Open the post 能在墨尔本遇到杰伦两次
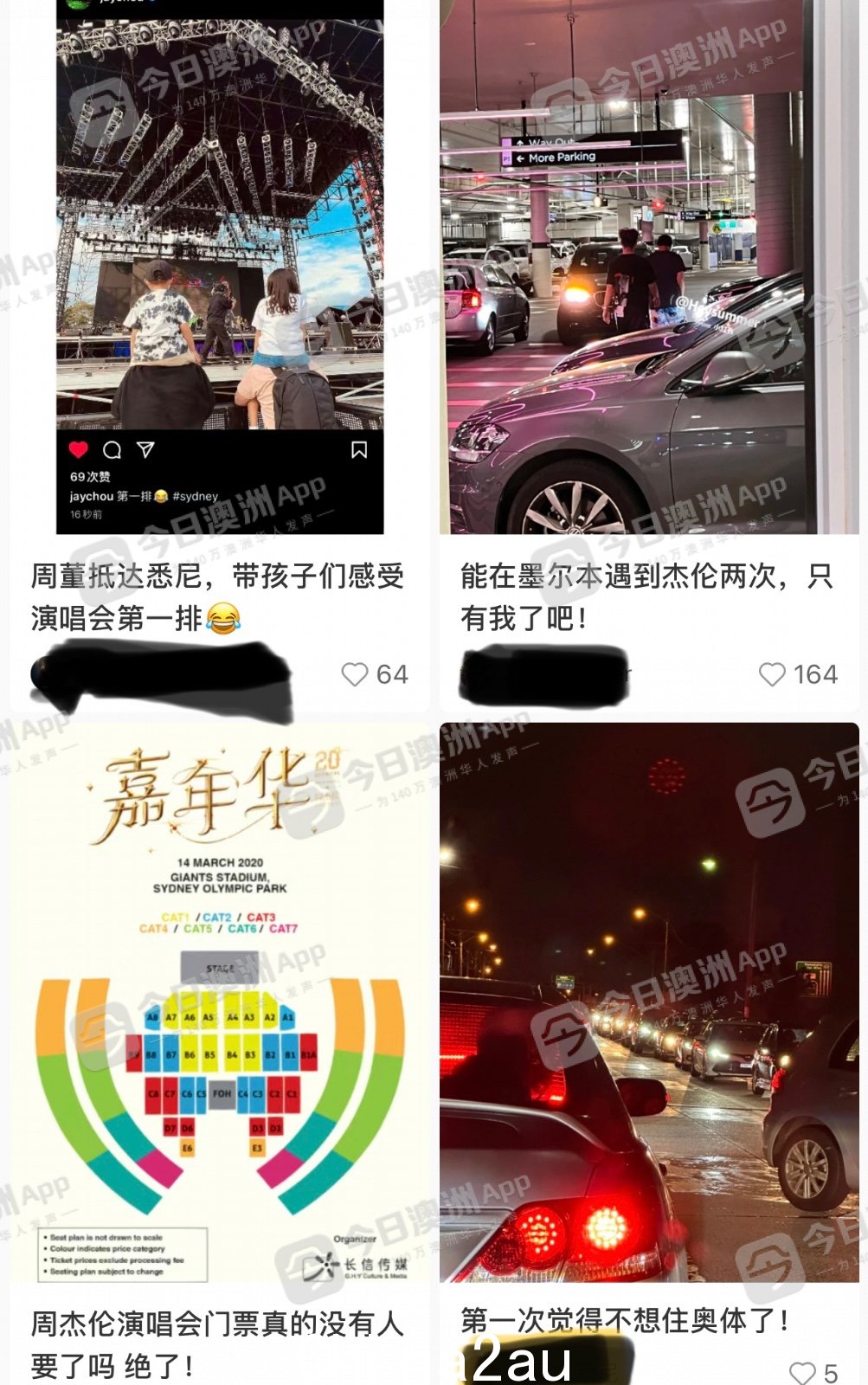Image resolution: width=868 pixels, height=1385 pixels. pos(646,596)
